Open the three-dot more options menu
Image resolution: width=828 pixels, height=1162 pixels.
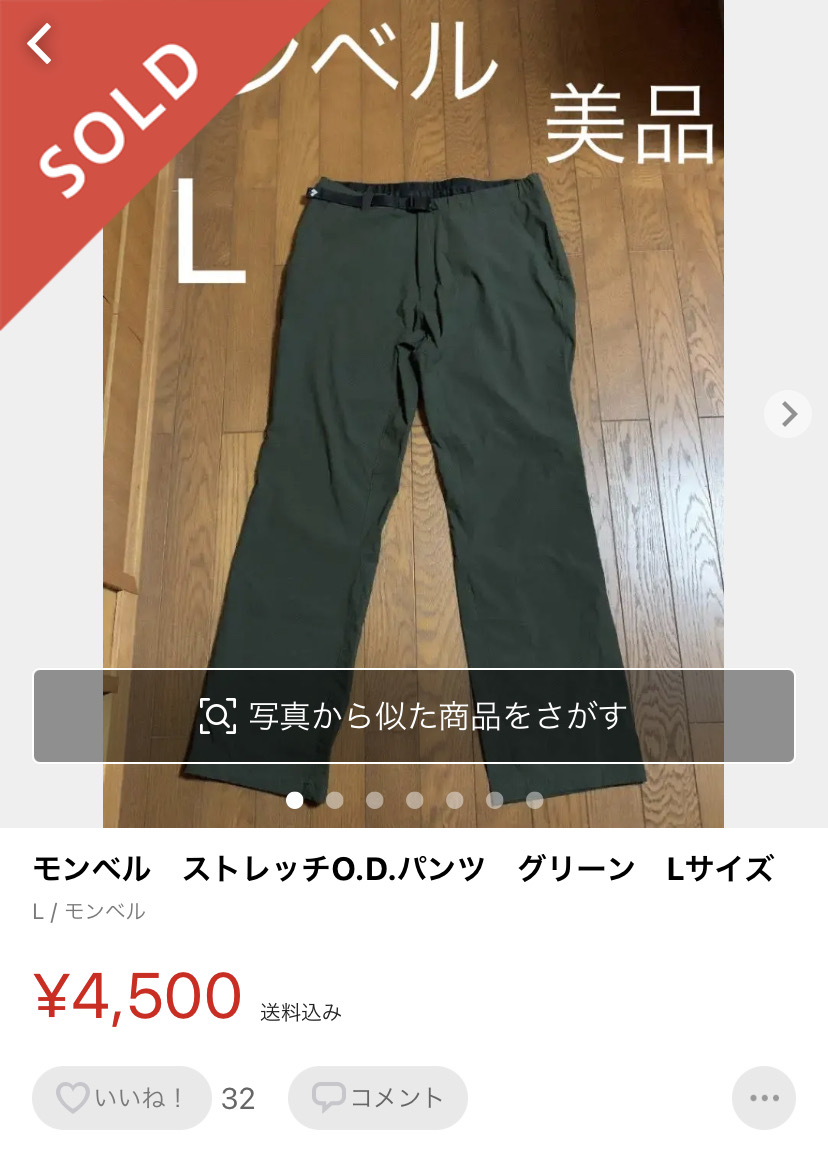click(764, 1098)
